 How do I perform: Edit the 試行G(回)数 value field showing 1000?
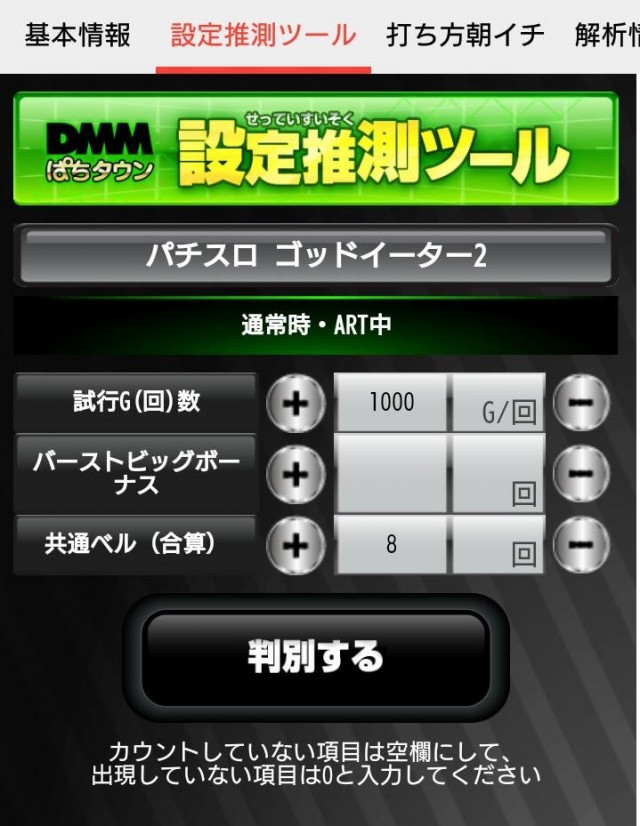tap(391, 403)
